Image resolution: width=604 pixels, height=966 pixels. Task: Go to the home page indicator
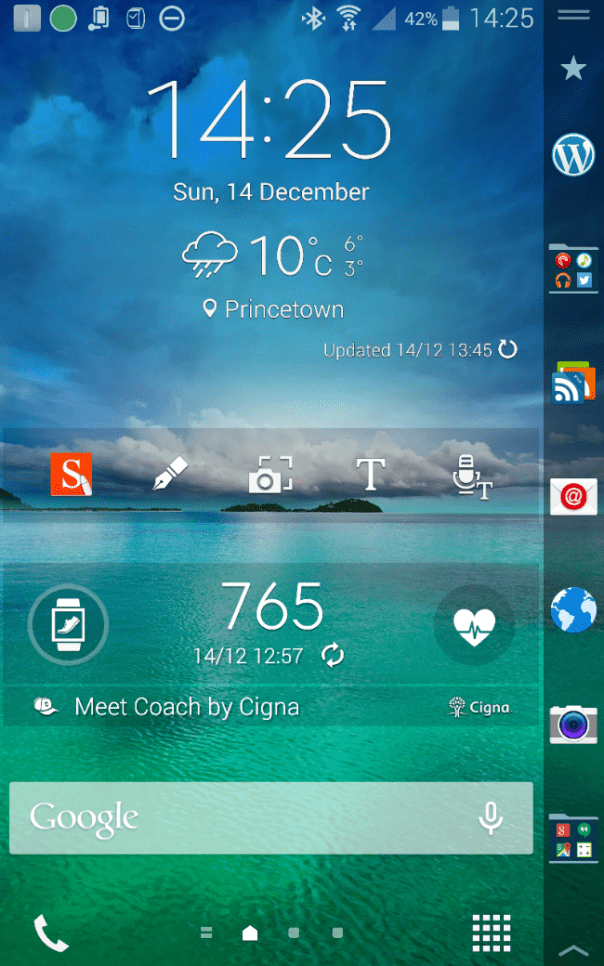[x=250, y=933]
